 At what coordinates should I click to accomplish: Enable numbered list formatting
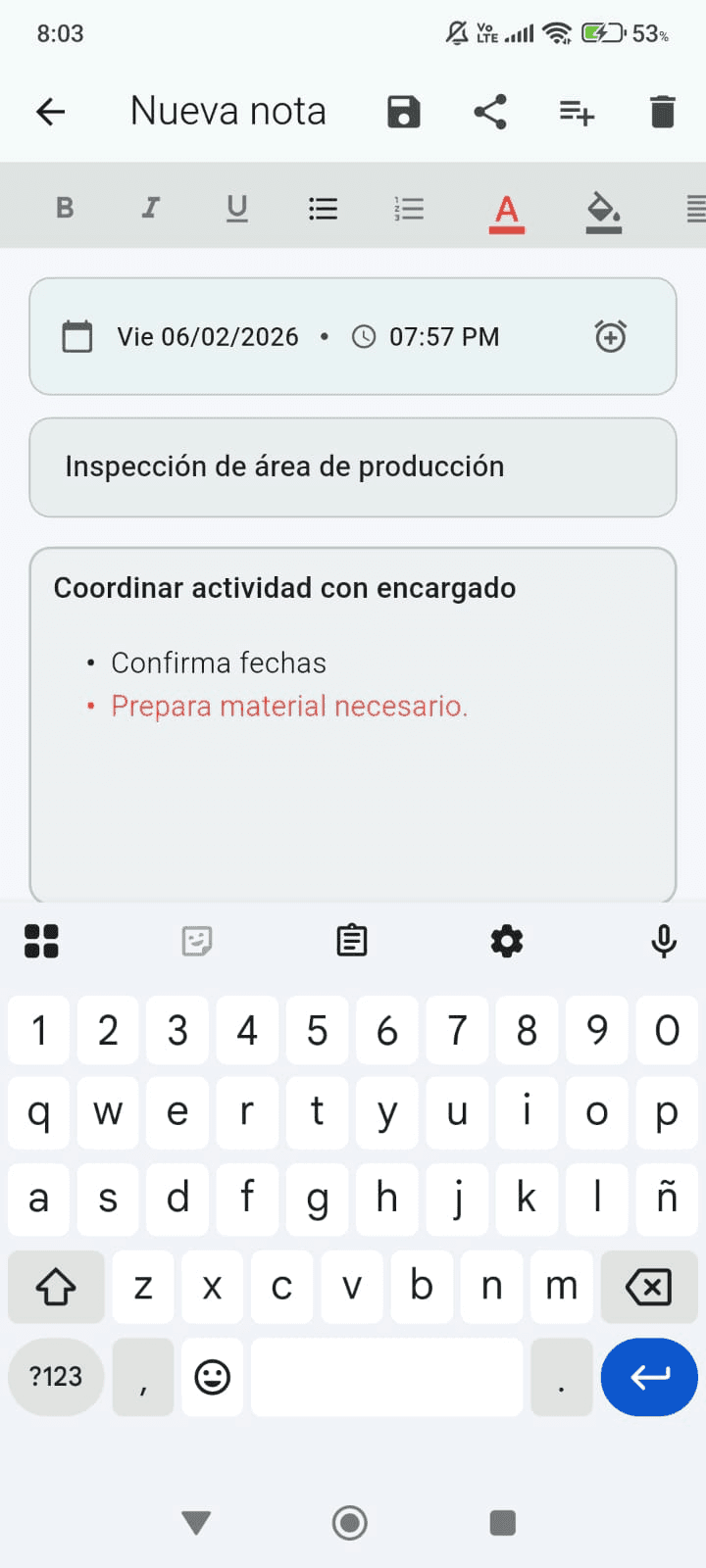point(408,207)
